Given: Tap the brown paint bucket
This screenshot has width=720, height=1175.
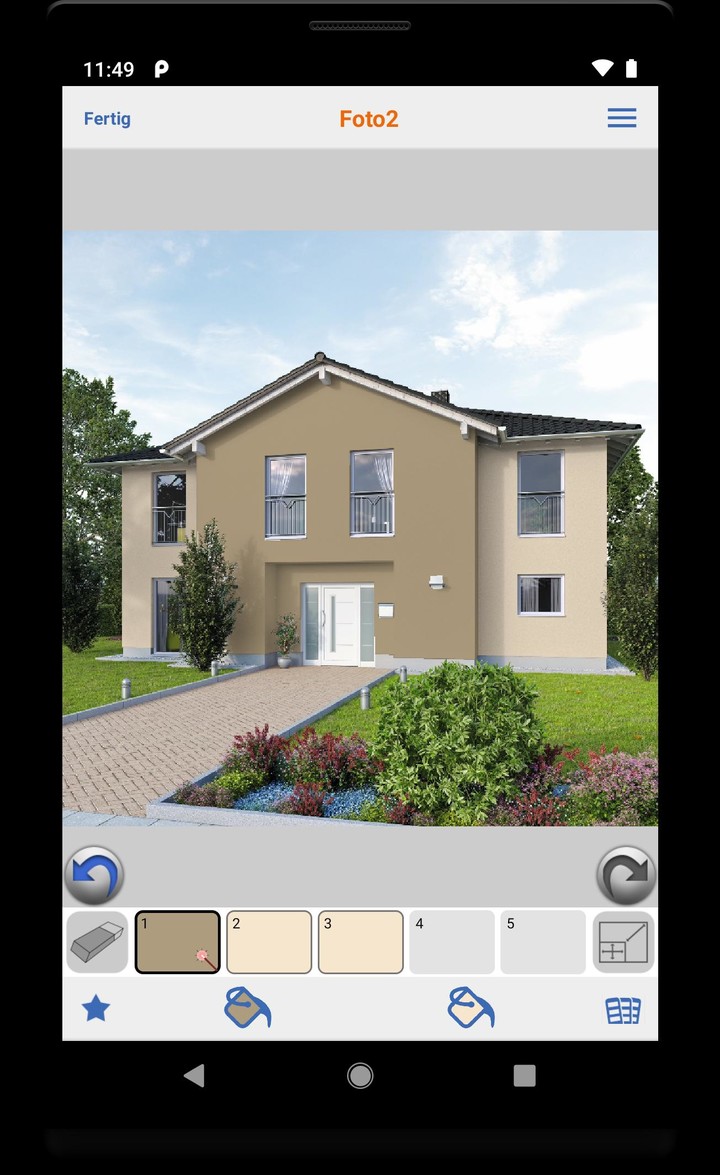Looking at the screenshot, I should [x=247, y=1008].
